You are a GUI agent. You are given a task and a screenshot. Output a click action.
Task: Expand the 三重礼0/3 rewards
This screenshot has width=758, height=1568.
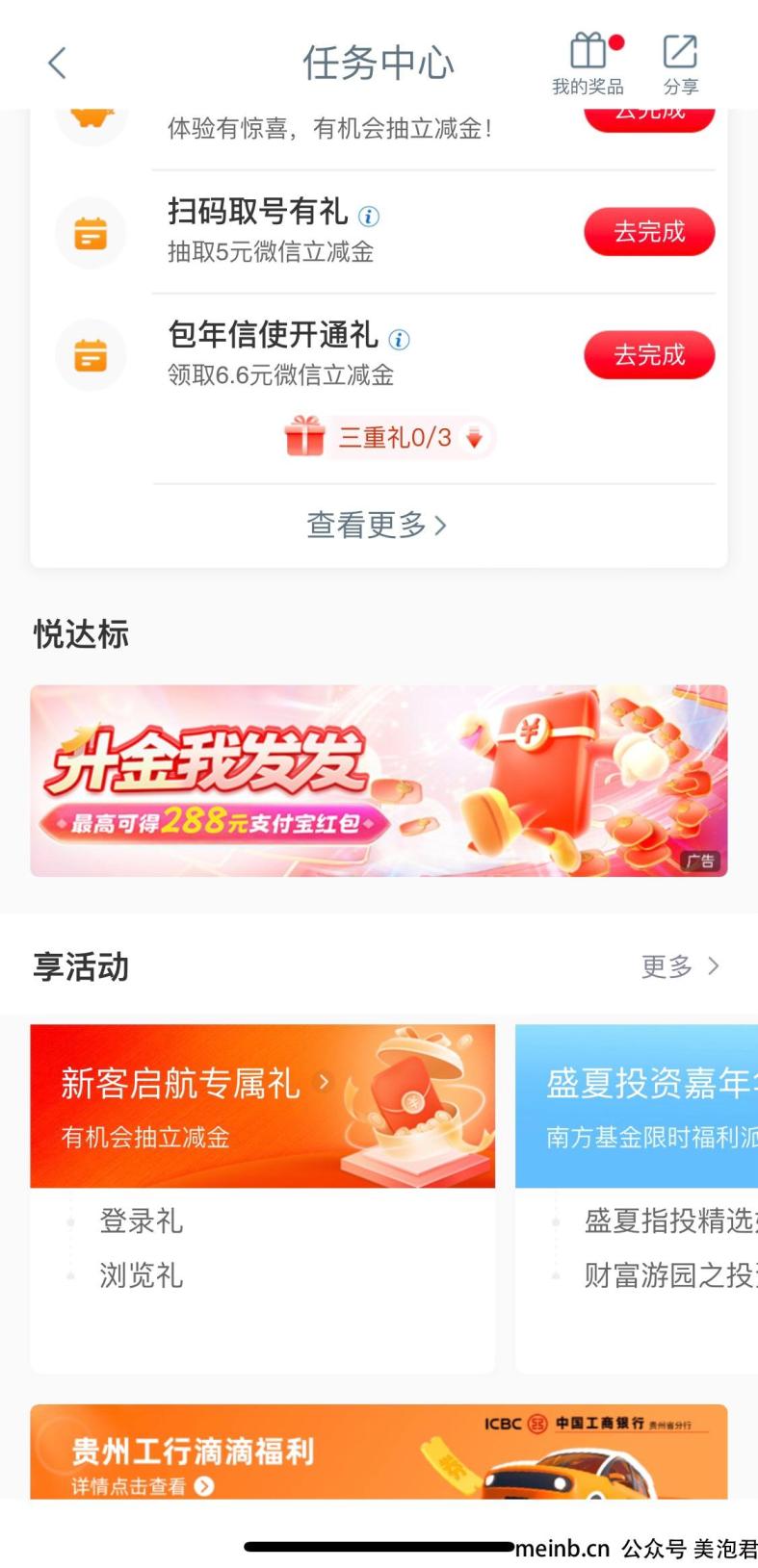pos(388,438)
